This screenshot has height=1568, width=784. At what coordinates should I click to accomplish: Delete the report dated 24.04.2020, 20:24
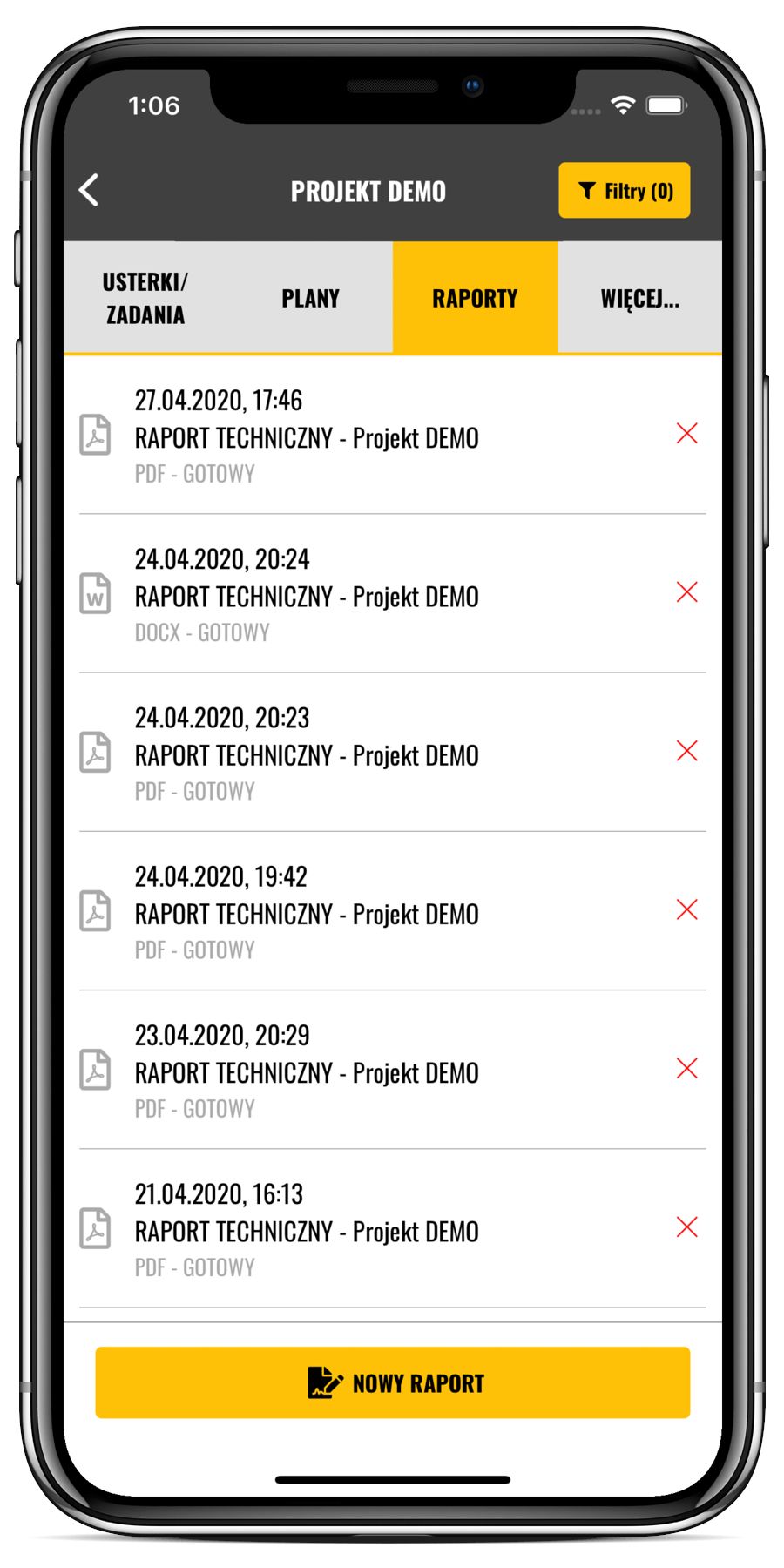click(686, 592)
